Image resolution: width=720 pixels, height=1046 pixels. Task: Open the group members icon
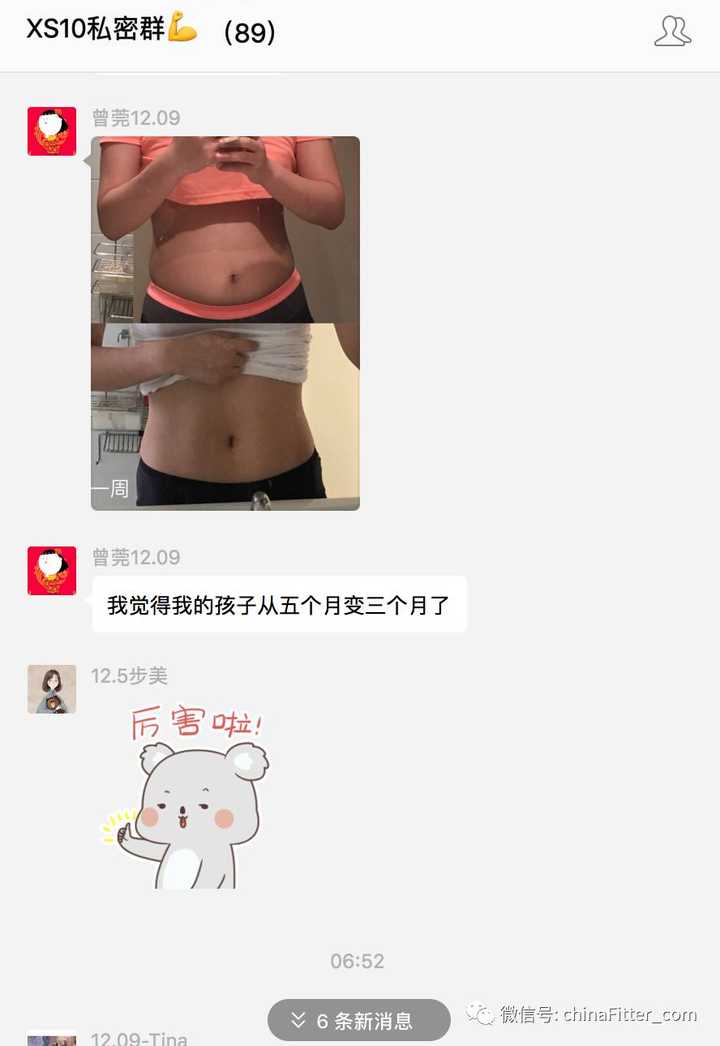[672, 31]
